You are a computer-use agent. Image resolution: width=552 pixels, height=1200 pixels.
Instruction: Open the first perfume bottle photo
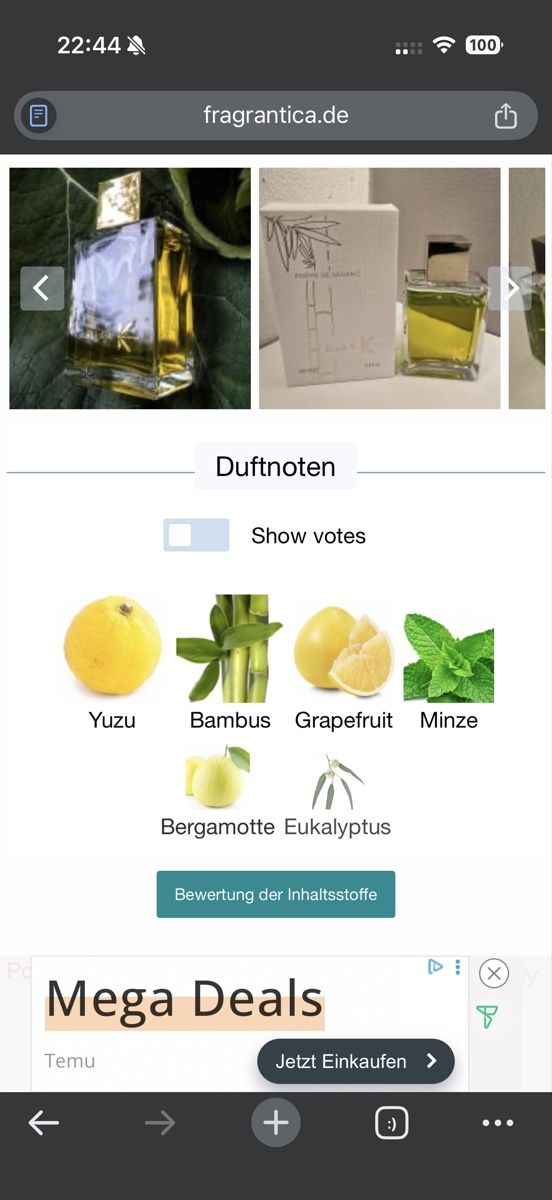point(130,288)
